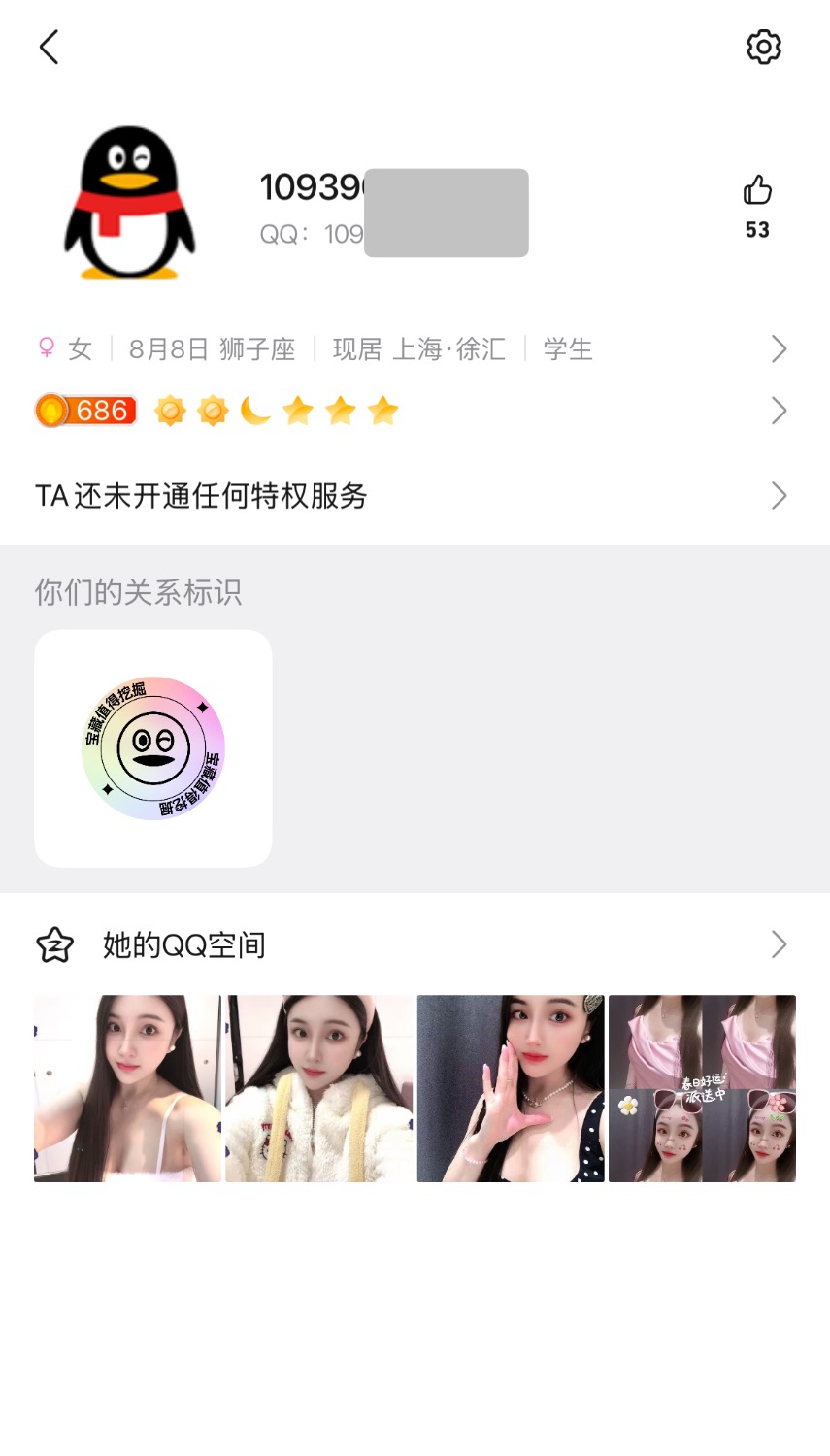Open TA还未开通任何特权服务 row
This screenshot has height=1456, width=830.
(413, 496)
